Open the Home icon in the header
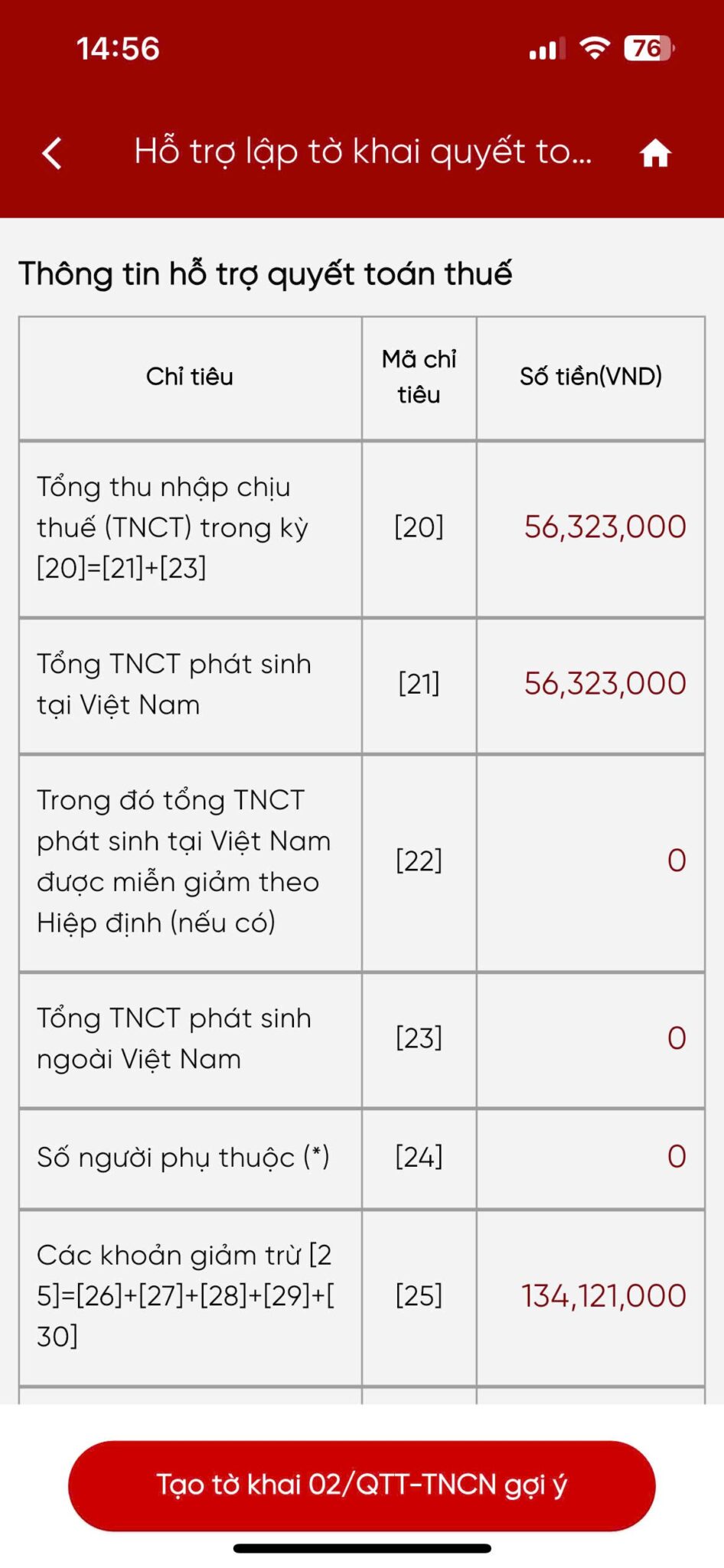The image size is (724, 1568). (x=657, y=153)
